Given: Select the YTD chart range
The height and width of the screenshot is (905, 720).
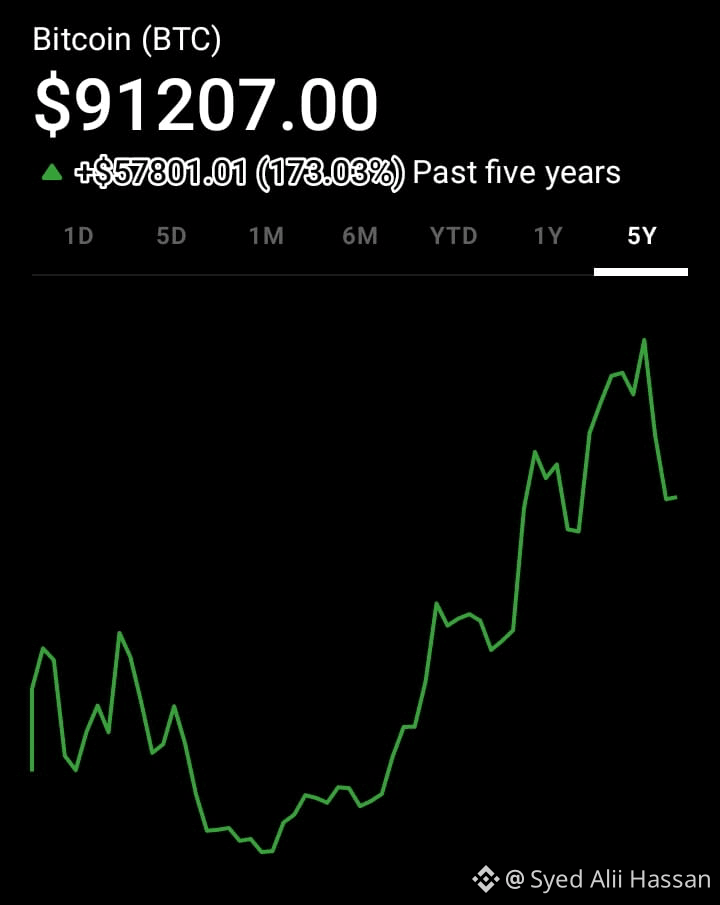Looking at the screenshot, I should [453, 236].
